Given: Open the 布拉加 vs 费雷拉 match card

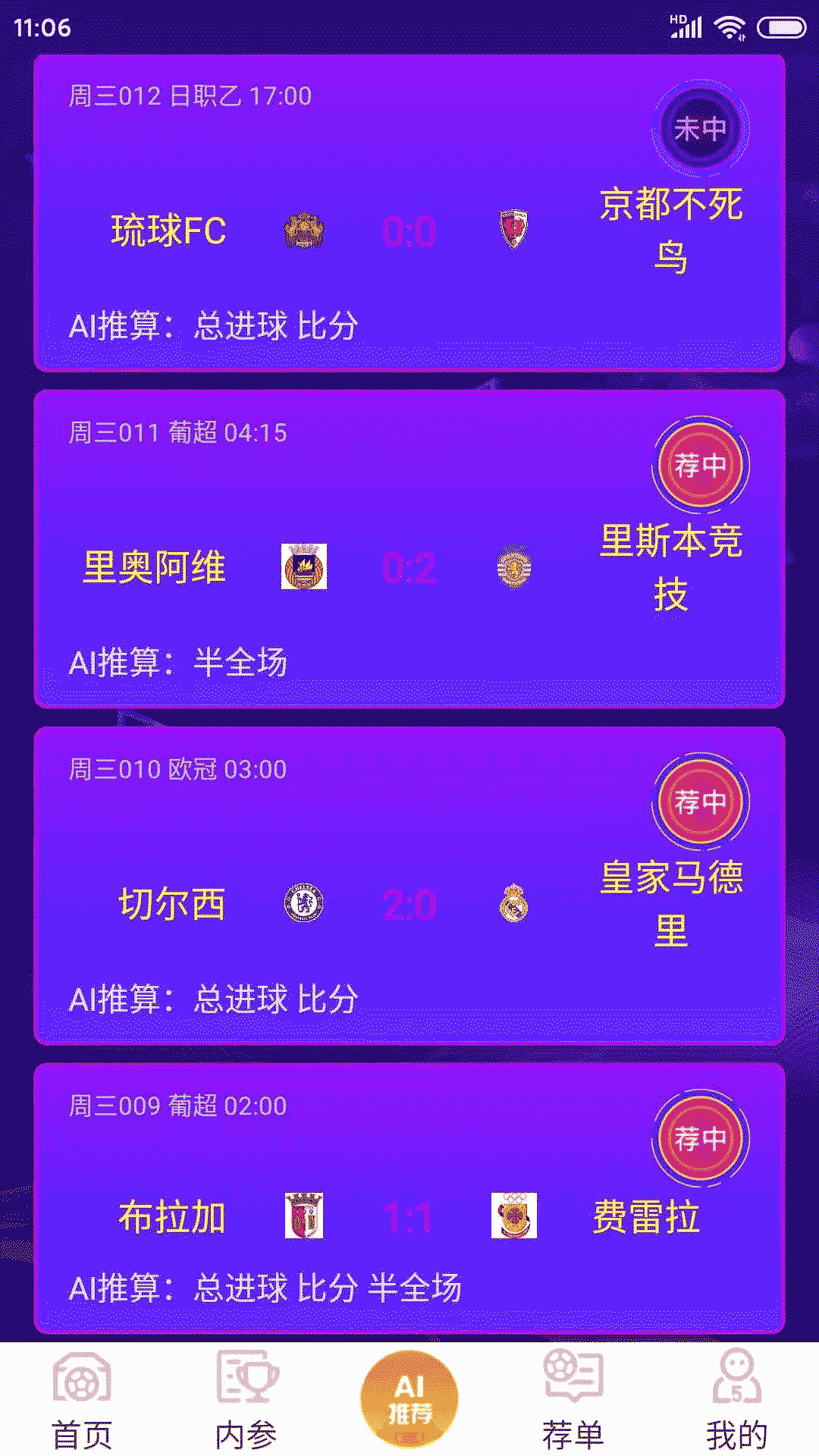Looking at the screenshot, I should [x=409, y=1198].
